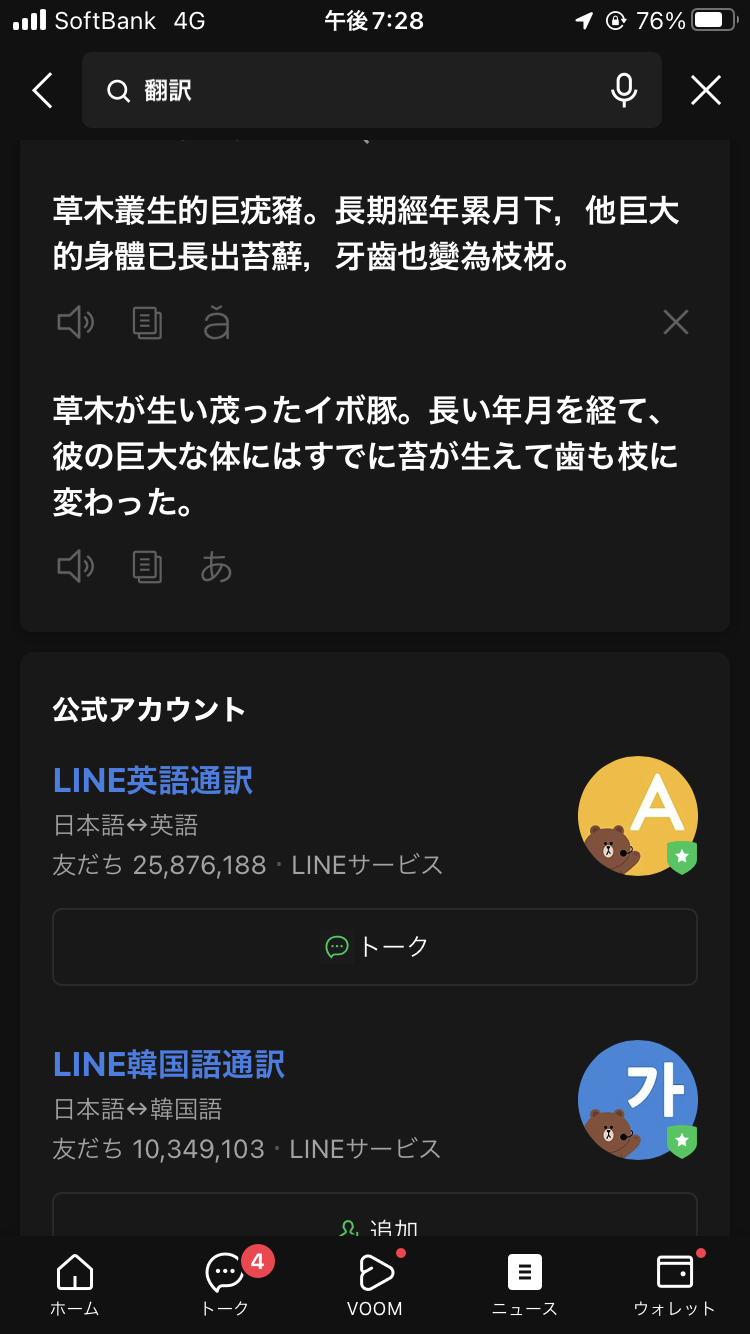Open the LINE韓国語通訳 official account
Image resolution: width=750 pixels, height=1334 pixels.
[169, 1065]
